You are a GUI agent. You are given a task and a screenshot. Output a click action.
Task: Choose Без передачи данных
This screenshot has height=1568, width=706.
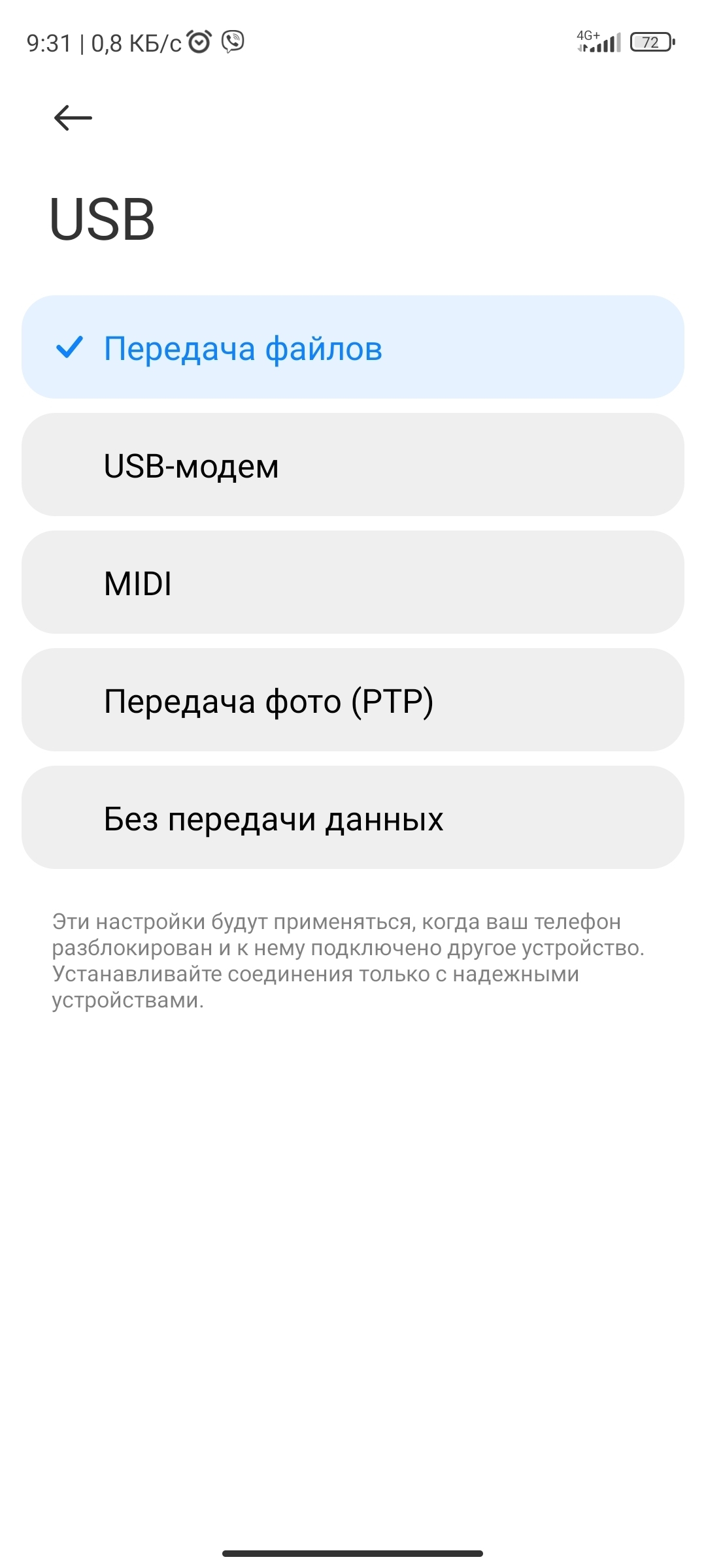(x=353, y=818)
